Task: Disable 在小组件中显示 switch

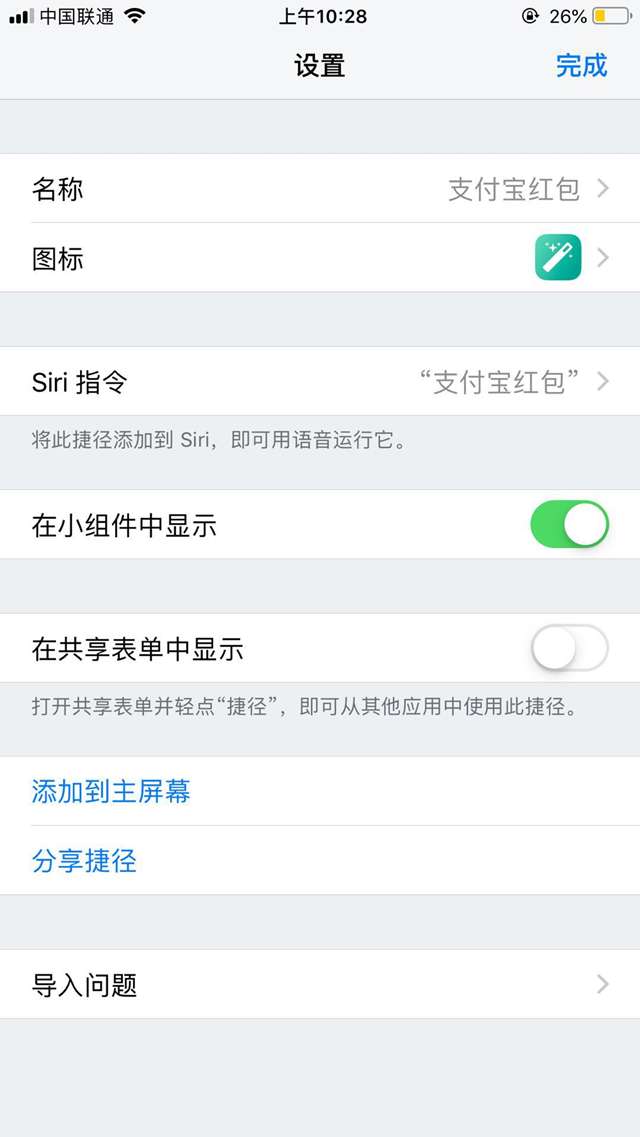Action: 569,525
